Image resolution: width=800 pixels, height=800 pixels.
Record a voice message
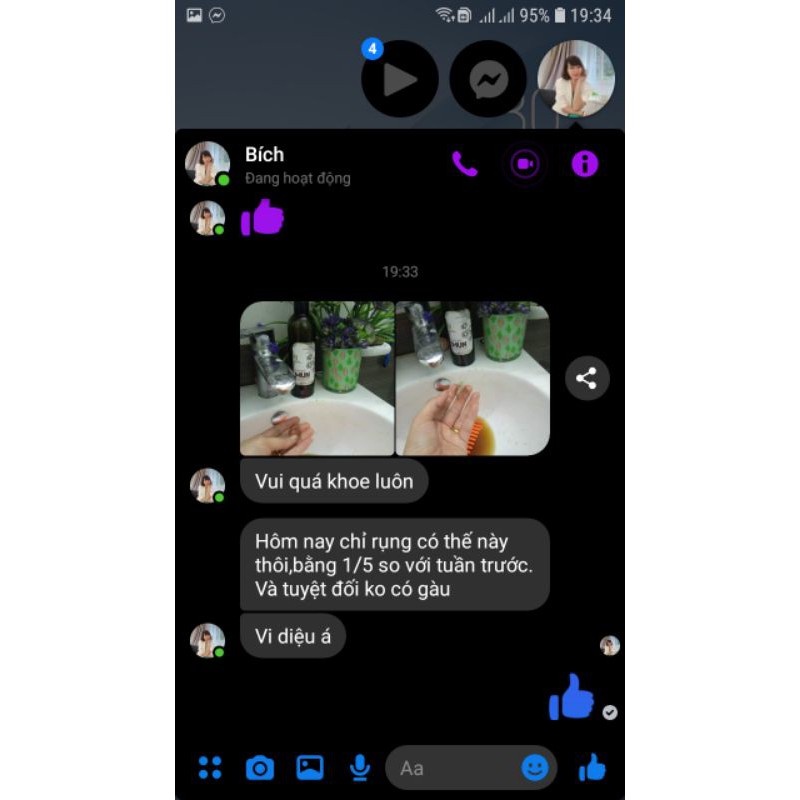(x=360, y=767)
